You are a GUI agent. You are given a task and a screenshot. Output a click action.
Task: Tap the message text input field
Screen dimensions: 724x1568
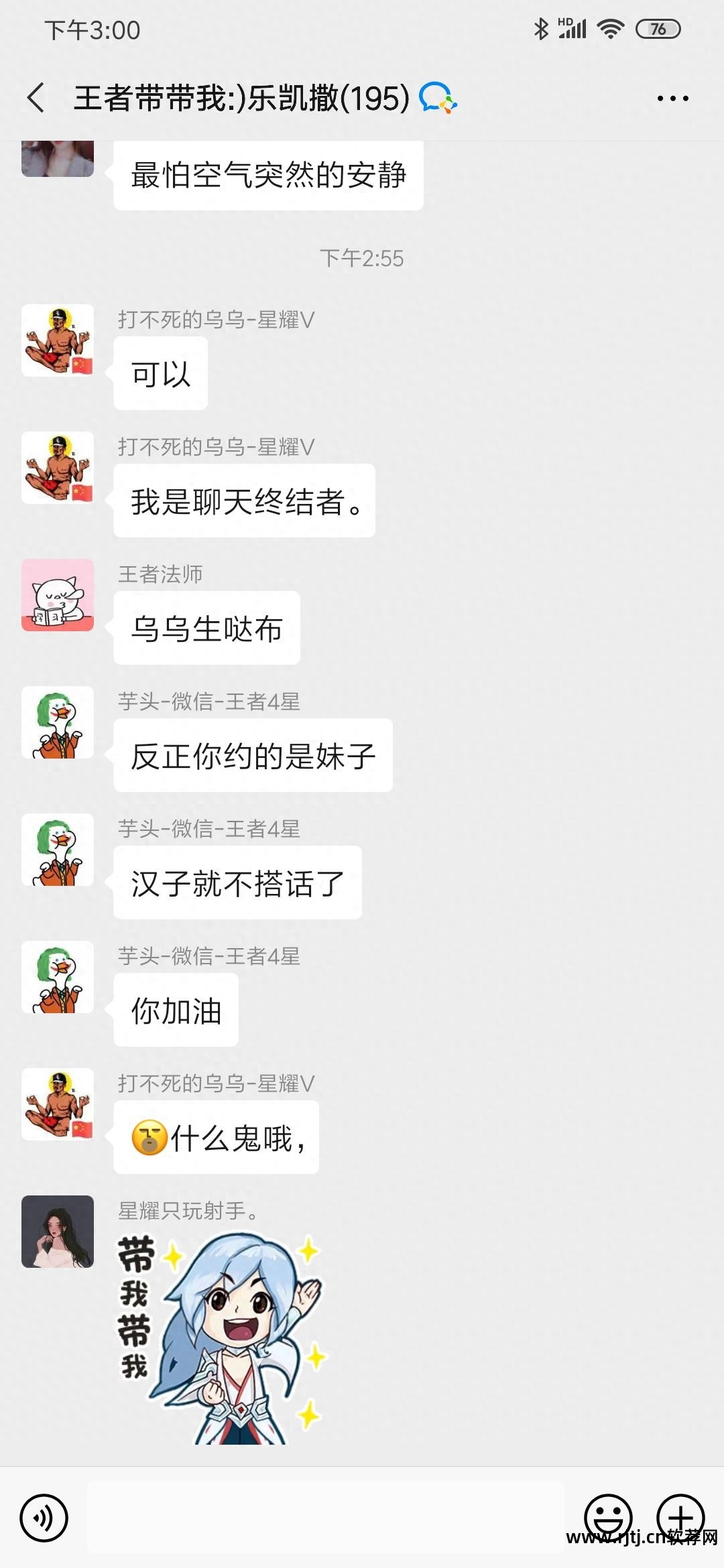pyautogui.click(x=325, y=1518)
